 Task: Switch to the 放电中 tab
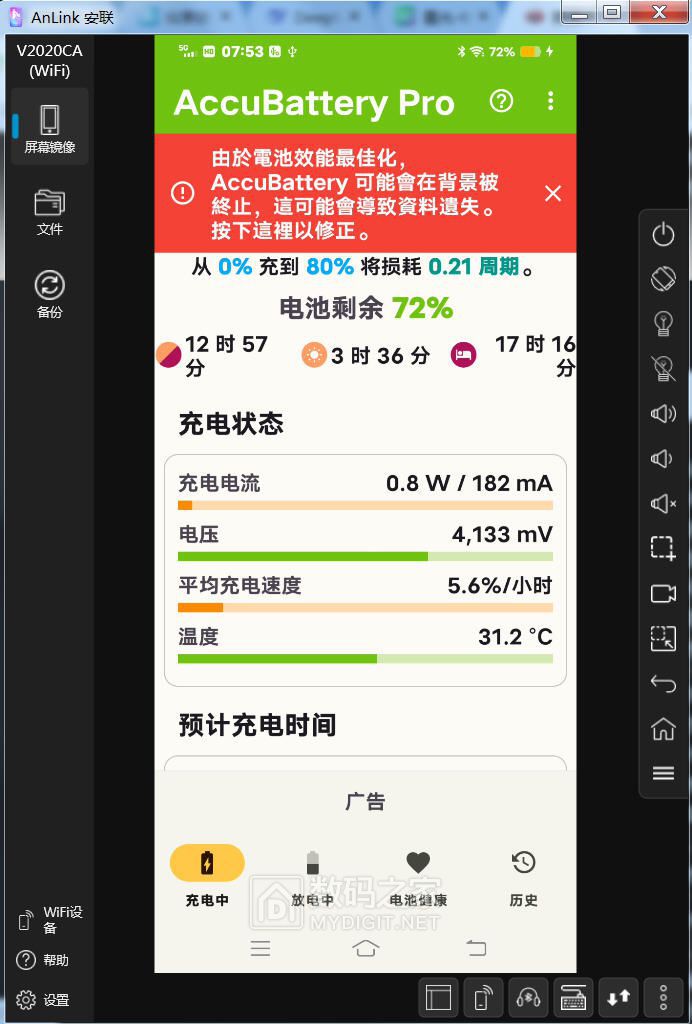[312, 877]
